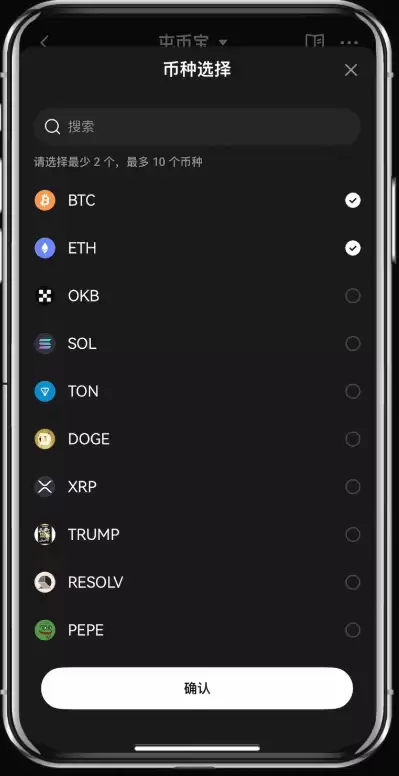The image size is (399, 776).
Task: Tap the 搜索 search field
Action: point(197,127)
